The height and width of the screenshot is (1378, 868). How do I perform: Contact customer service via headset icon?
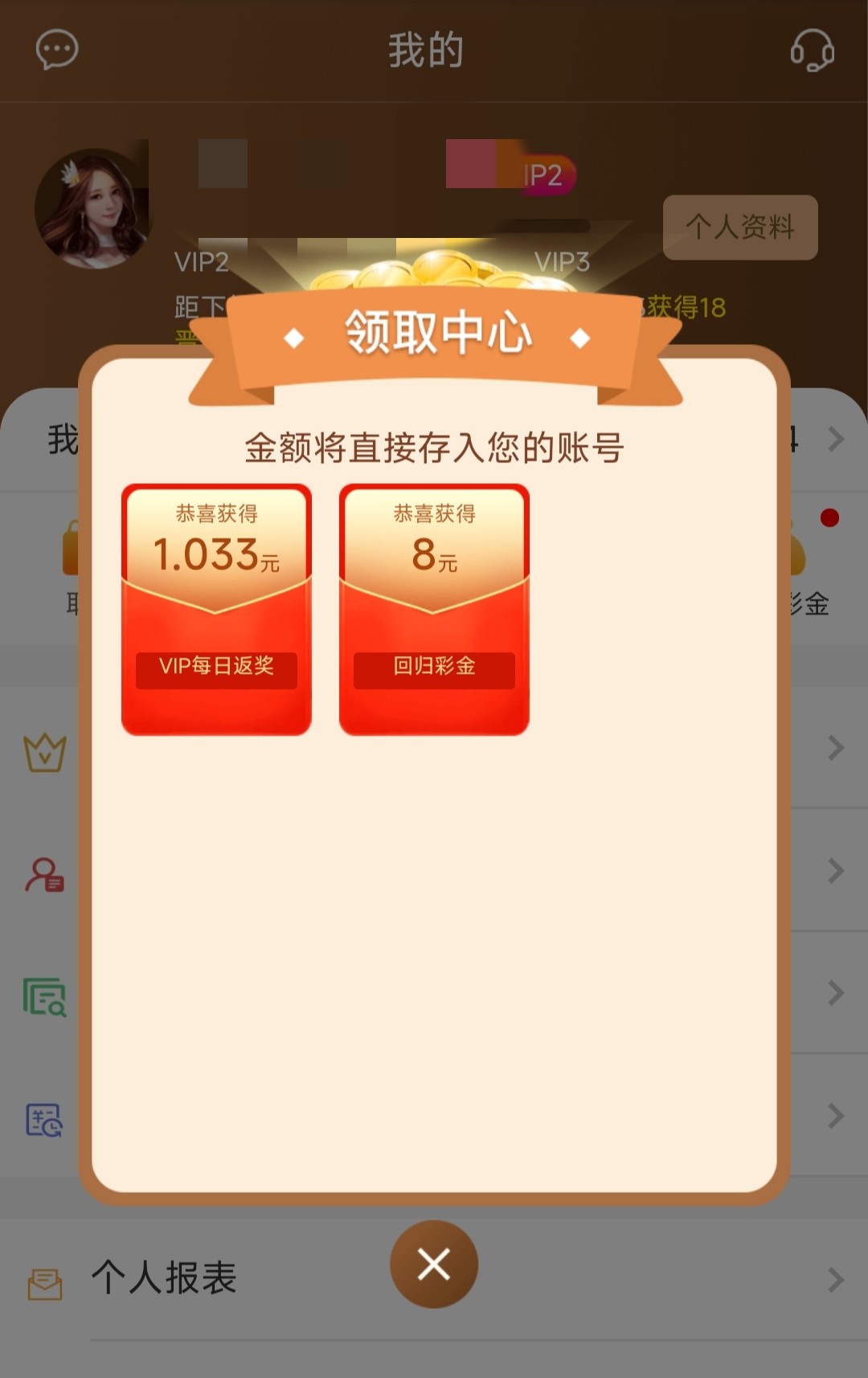812,50
